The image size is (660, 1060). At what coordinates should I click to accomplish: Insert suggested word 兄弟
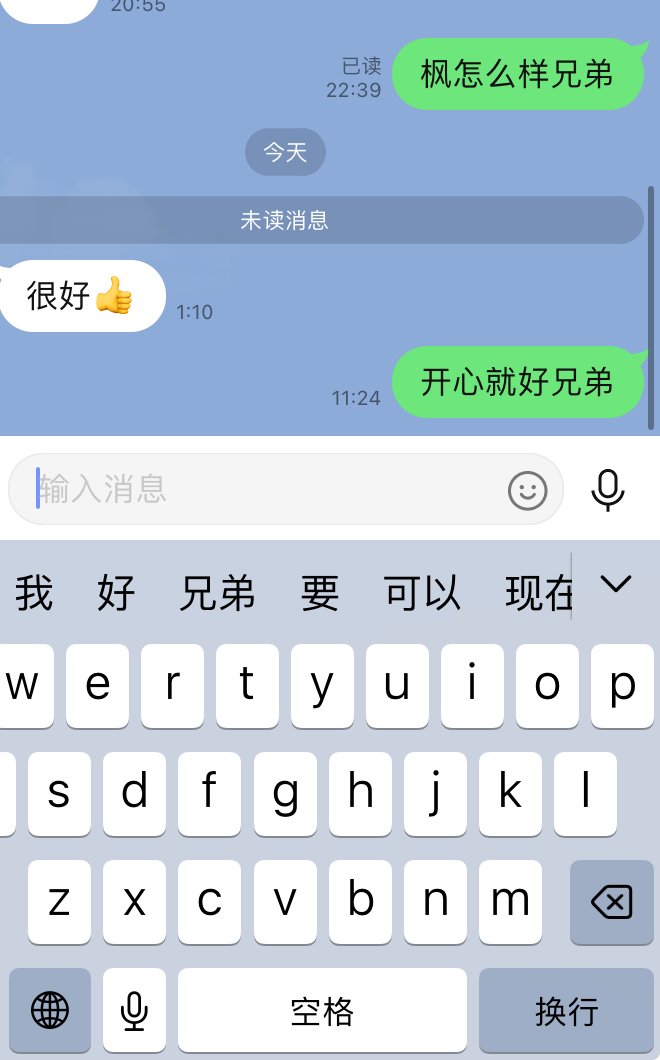(x=217, y=594)
